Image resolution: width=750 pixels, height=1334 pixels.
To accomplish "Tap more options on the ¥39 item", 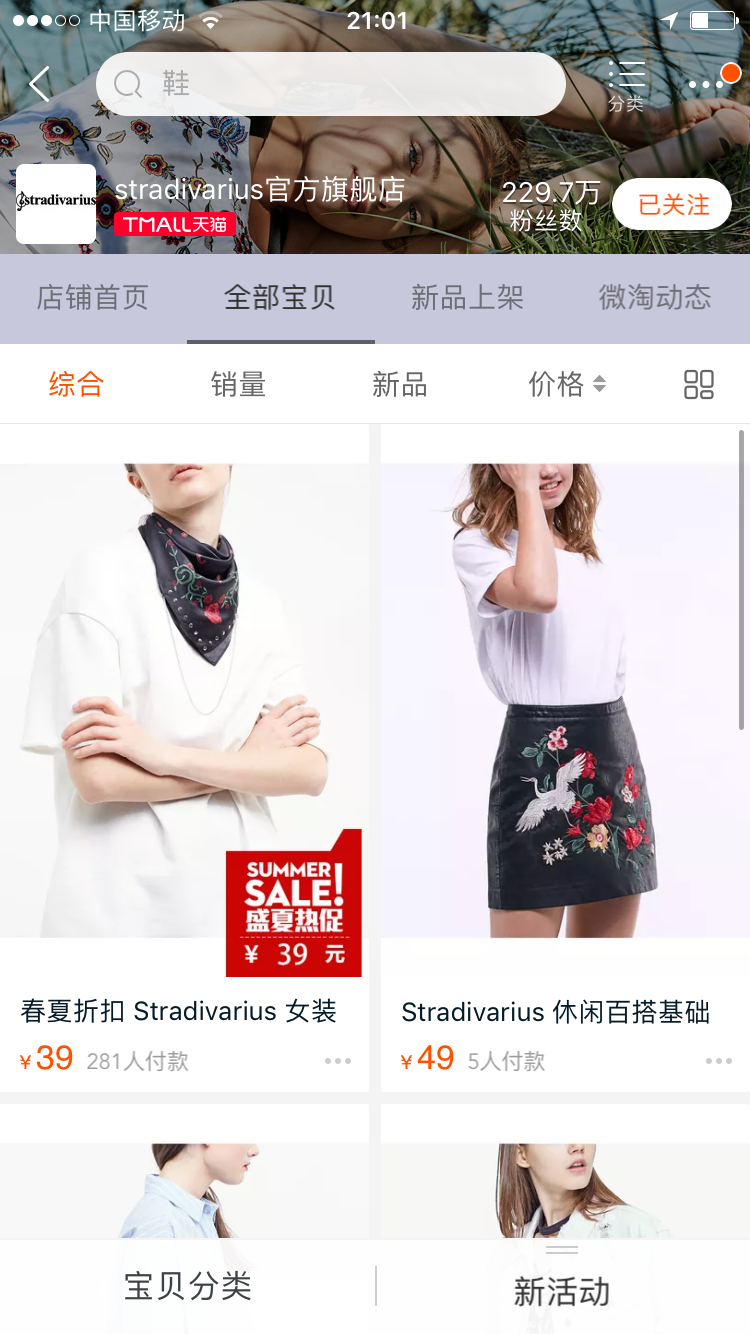I will [x=338, y=1061].
